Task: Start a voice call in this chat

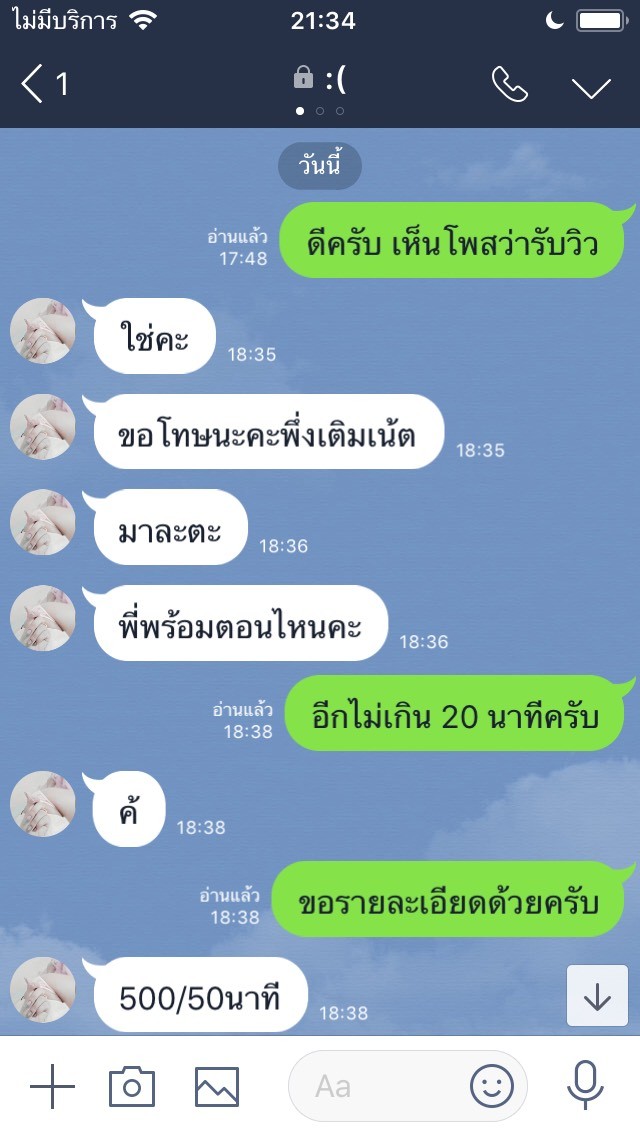Action: click(x=510, y=84)
